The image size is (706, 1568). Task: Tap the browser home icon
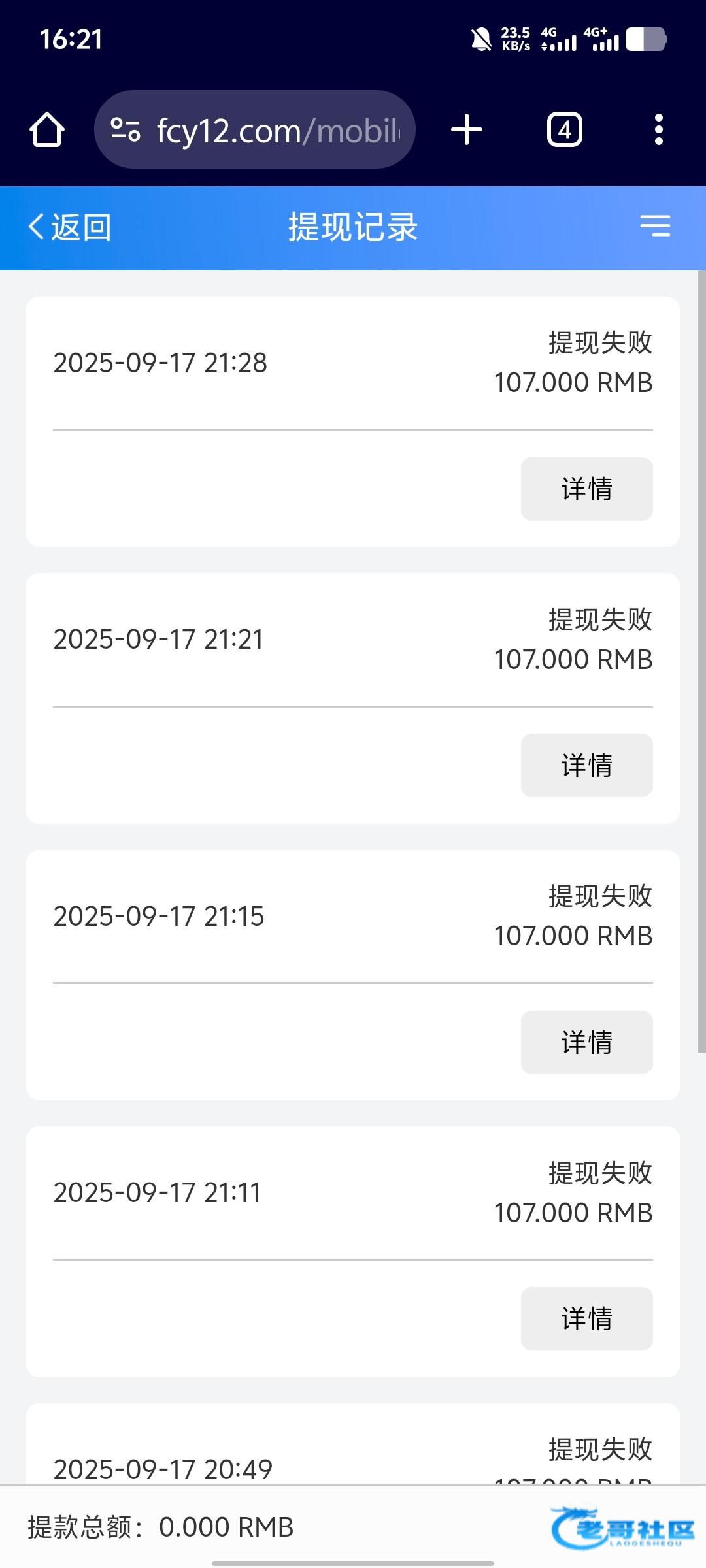(x=47, y=129)
